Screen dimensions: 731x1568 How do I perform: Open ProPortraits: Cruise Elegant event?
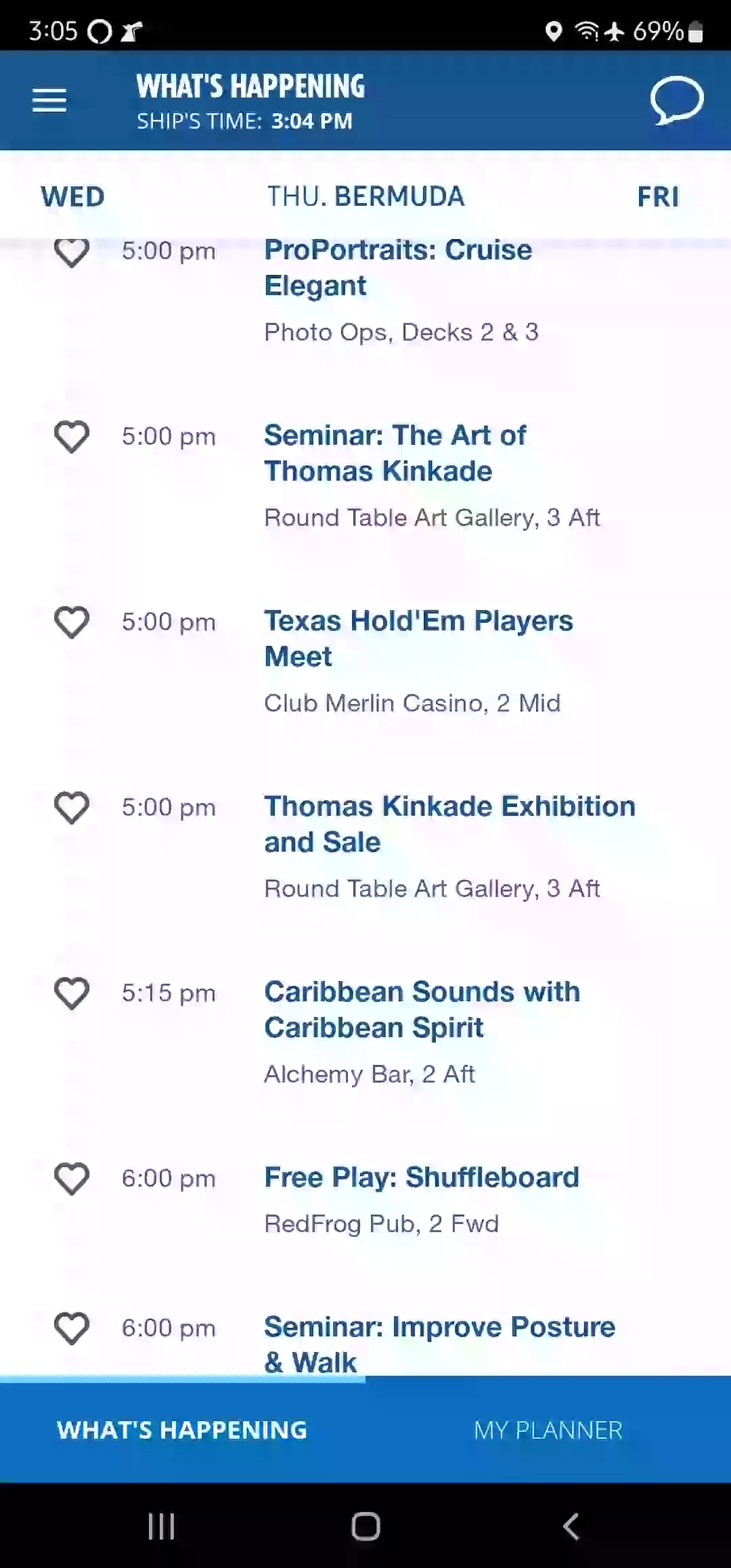click(x=398, y=267)
